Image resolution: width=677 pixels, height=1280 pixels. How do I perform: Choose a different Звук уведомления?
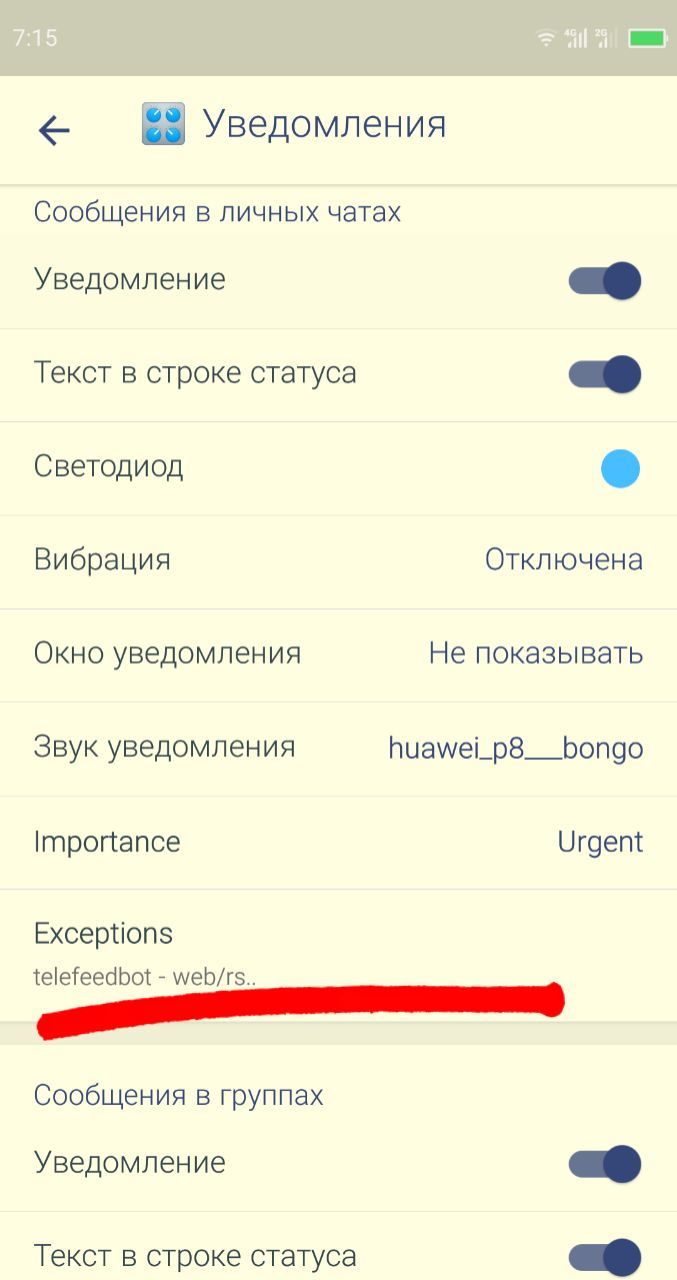point(338,749)
